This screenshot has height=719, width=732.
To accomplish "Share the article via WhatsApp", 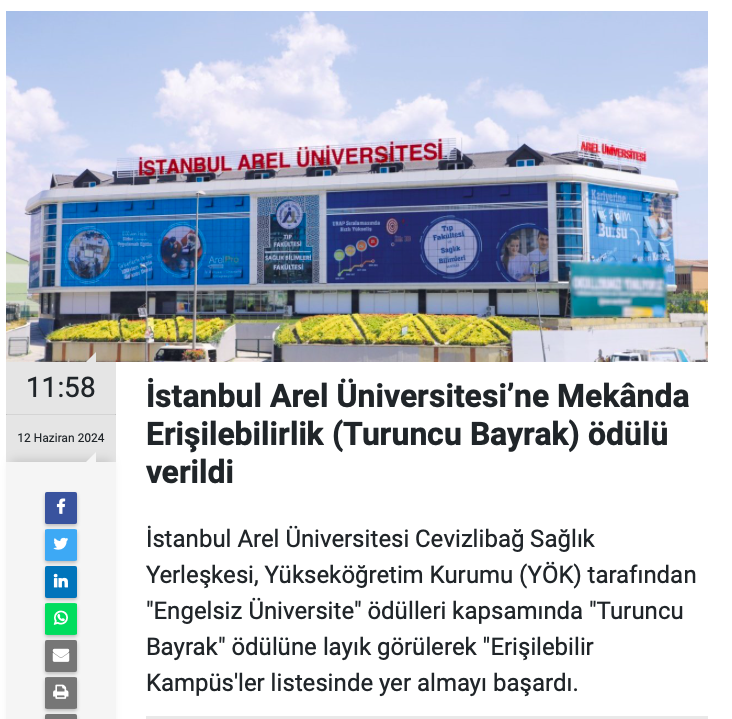I will click(61, 619).
